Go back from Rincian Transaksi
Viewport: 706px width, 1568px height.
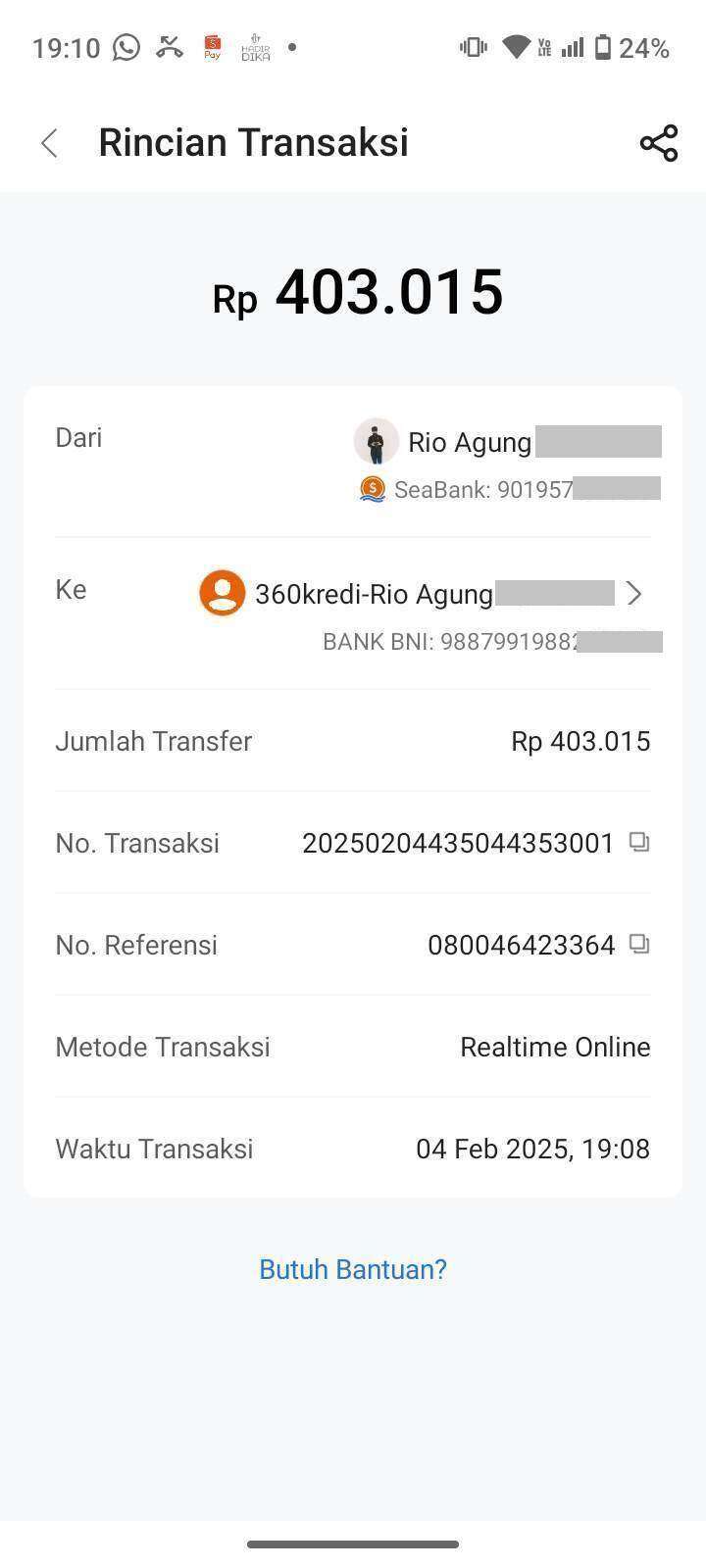click(x=50, y=143)
